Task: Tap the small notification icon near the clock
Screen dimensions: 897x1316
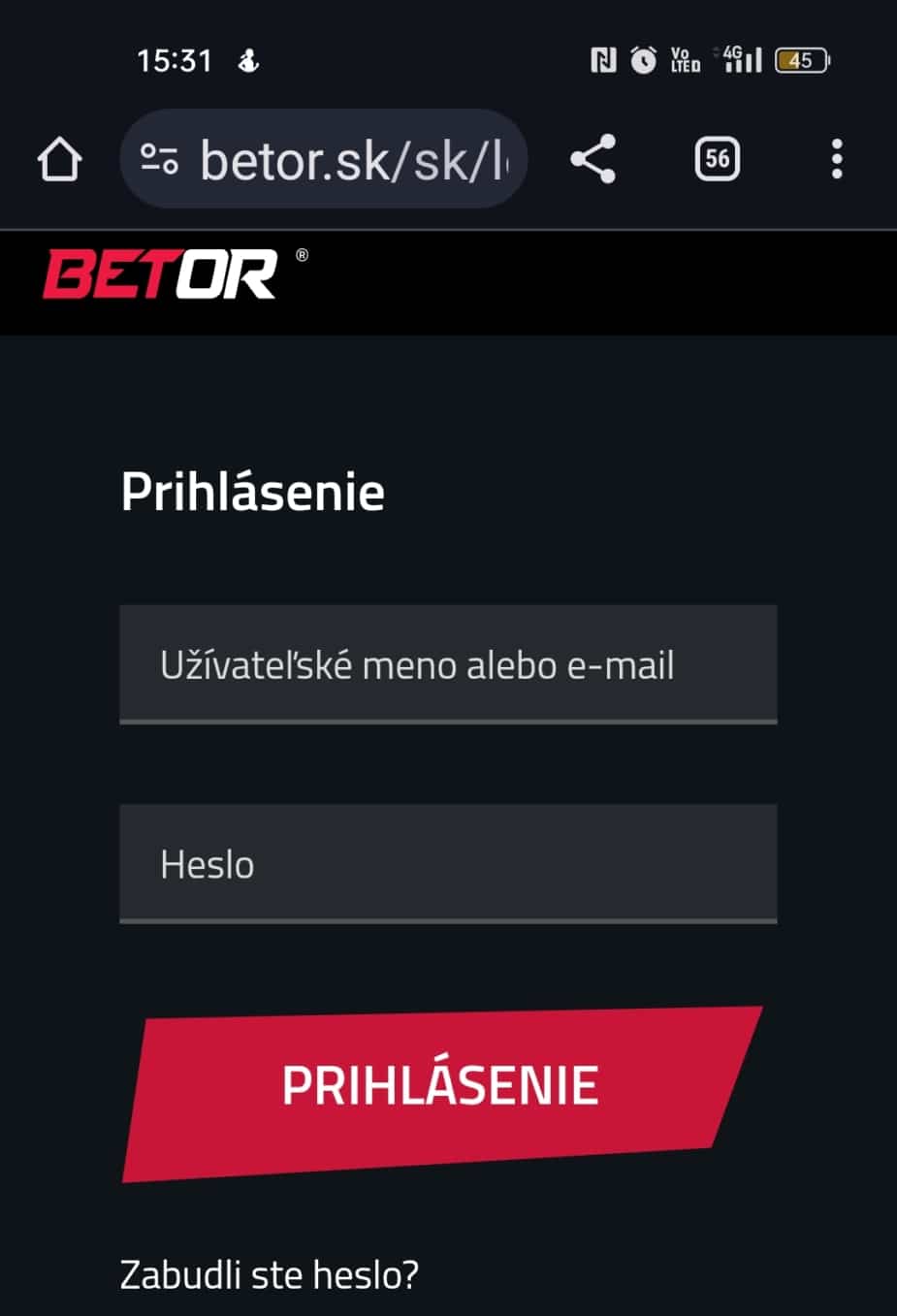Action: click(x=248, y=60)
